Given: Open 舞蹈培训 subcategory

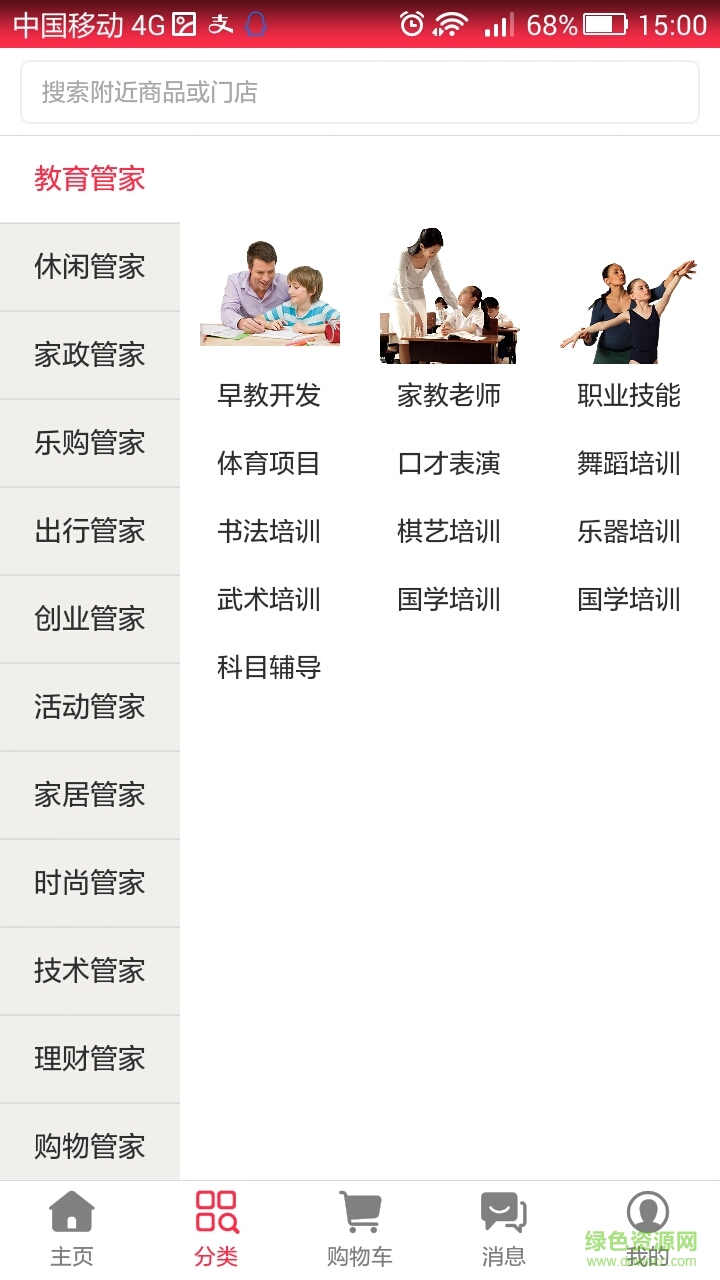Looking at the screenshot, I should [629, 464].
